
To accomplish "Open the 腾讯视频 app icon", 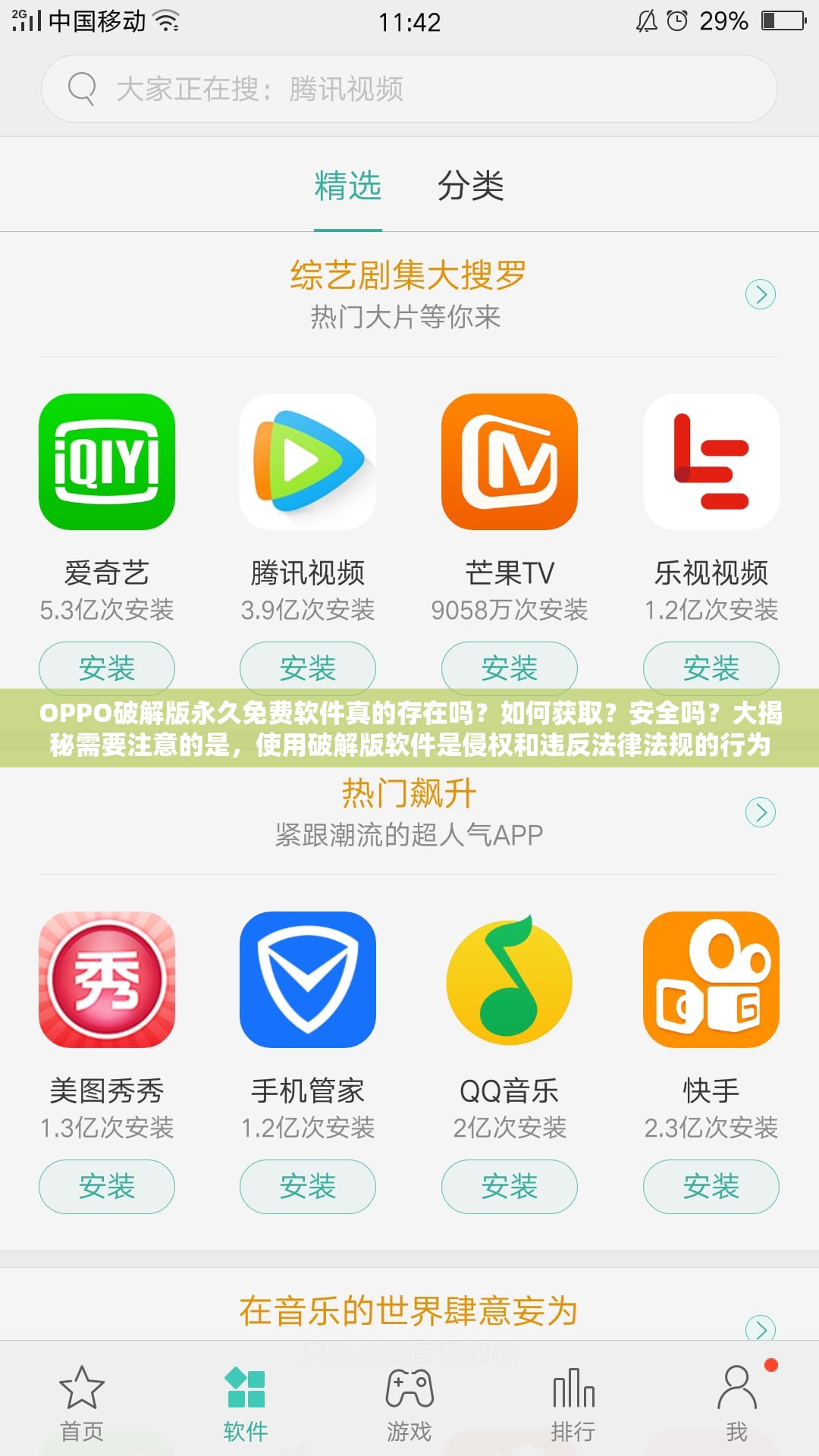I will 308,463.
